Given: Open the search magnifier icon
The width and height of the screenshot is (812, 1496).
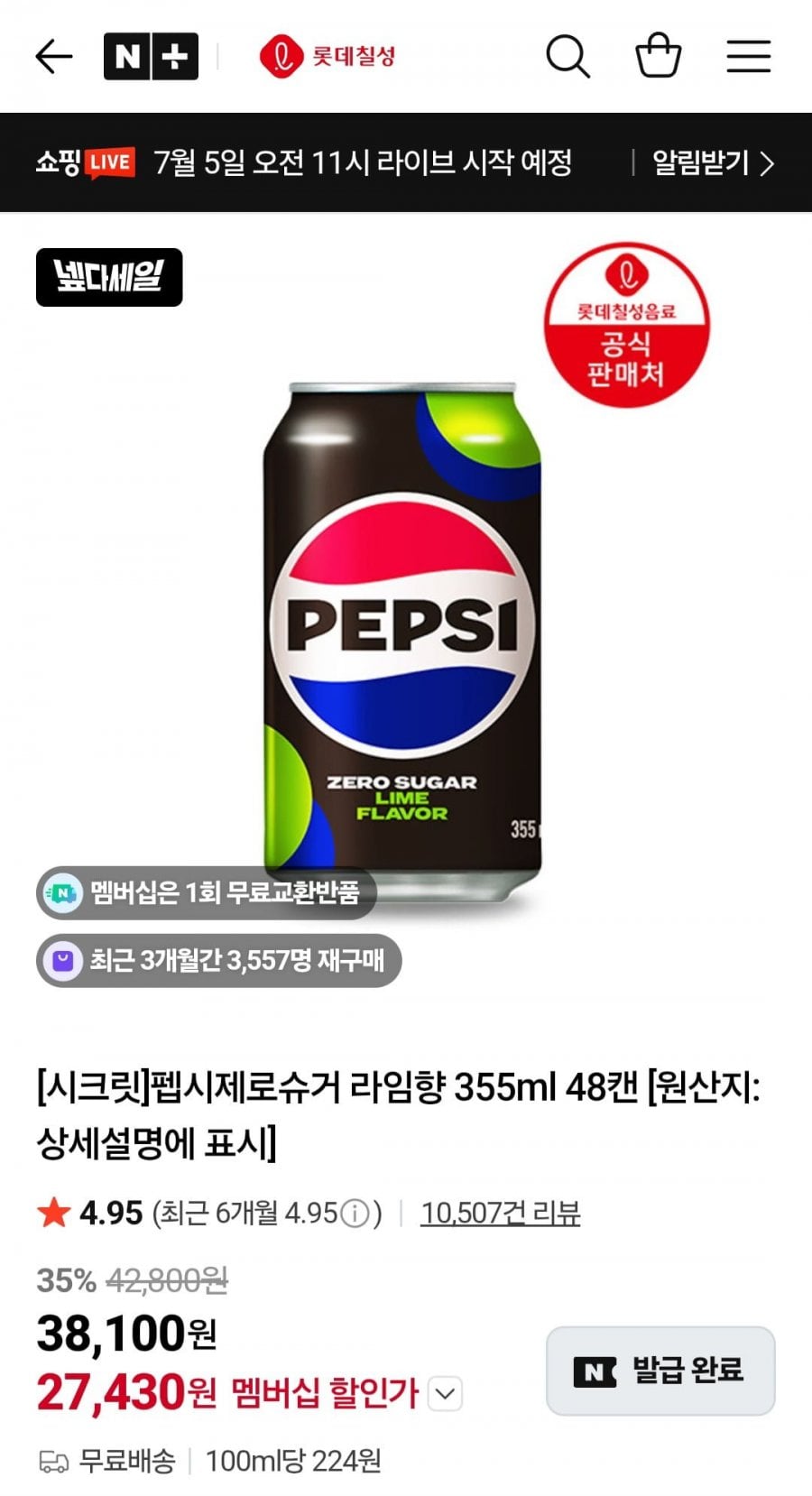Looking at the screenshot, I should 567,57.
